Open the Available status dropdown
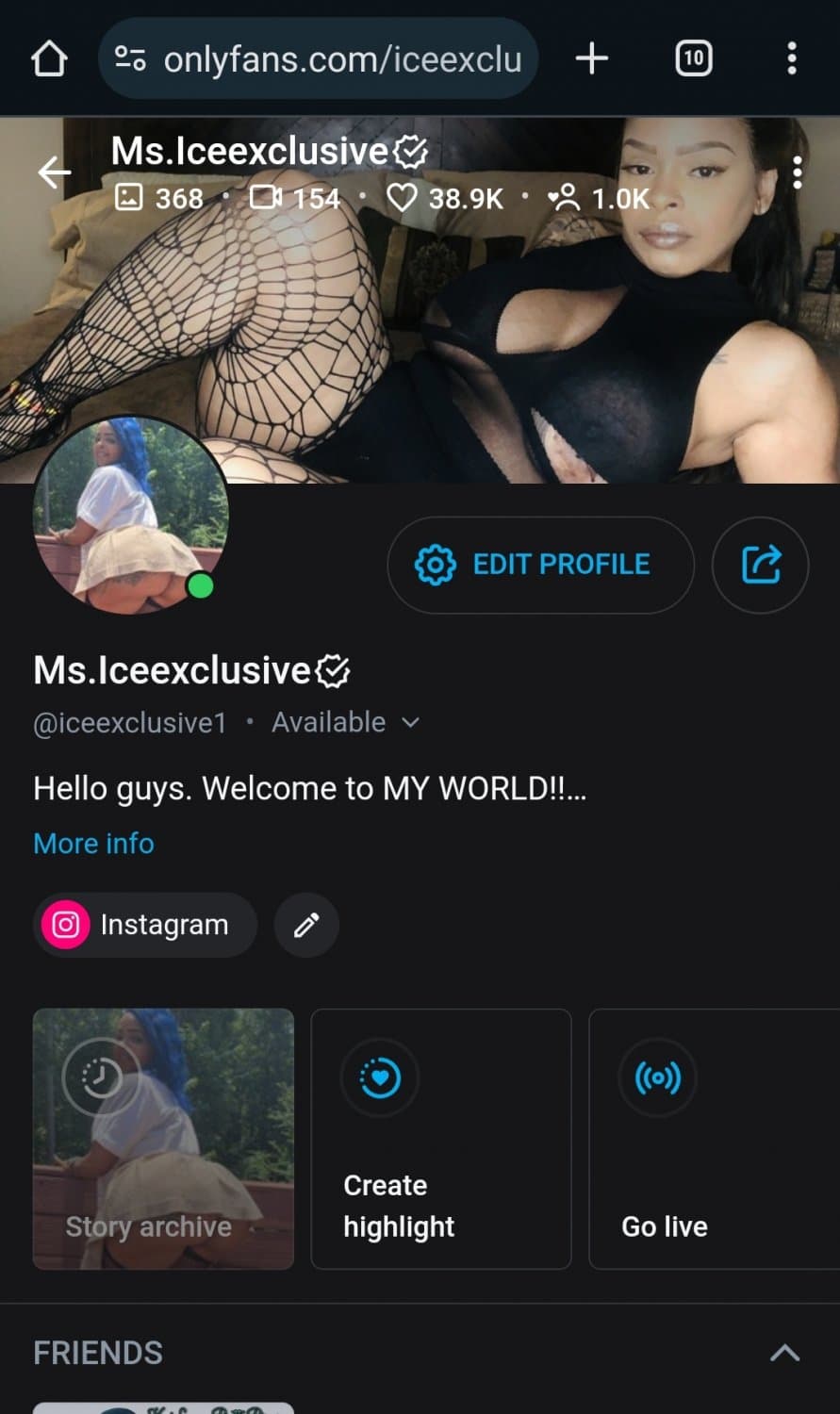 coord(411,723)
